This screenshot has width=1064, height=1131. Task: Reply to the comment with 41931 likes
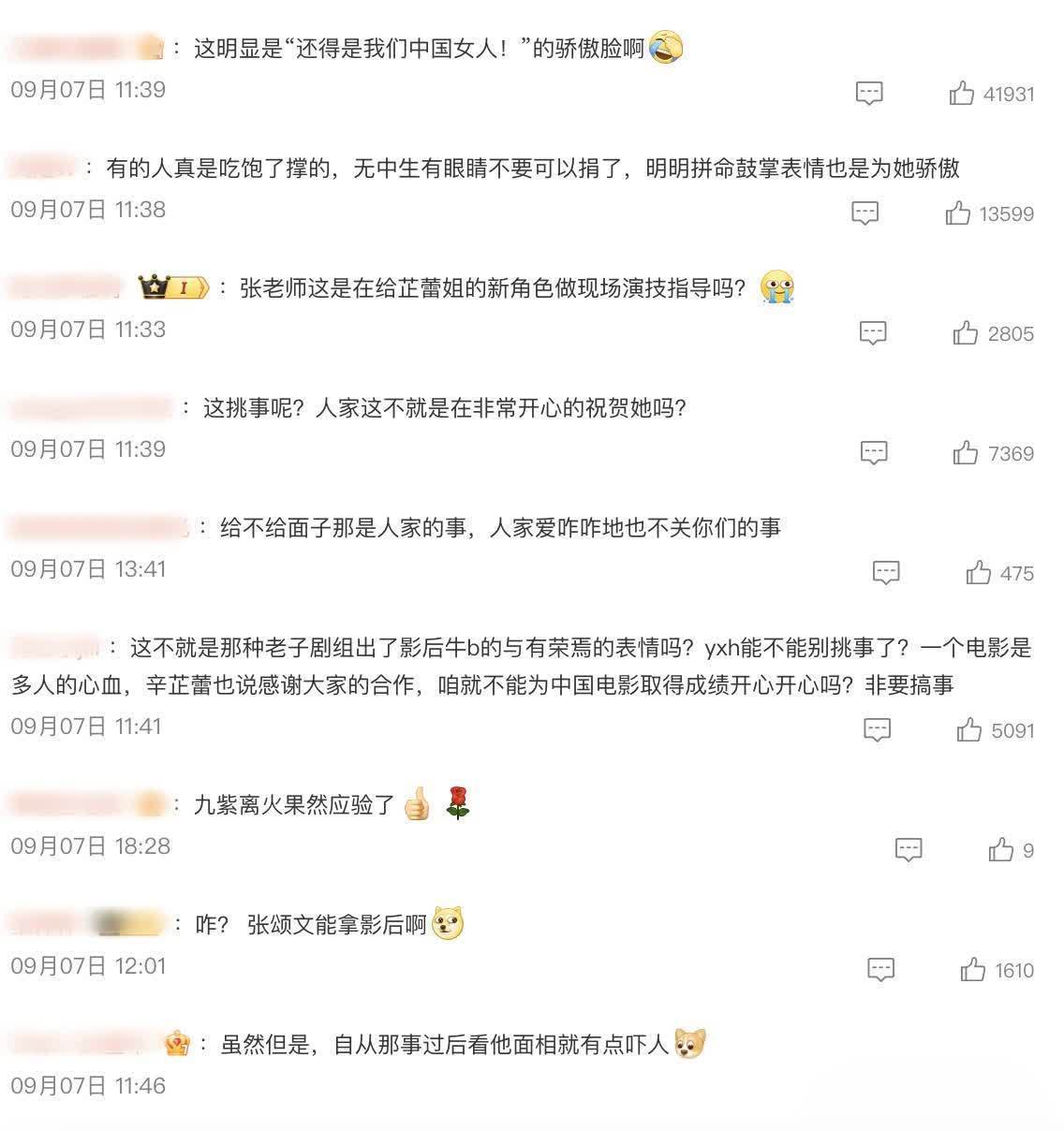point(869,93)
